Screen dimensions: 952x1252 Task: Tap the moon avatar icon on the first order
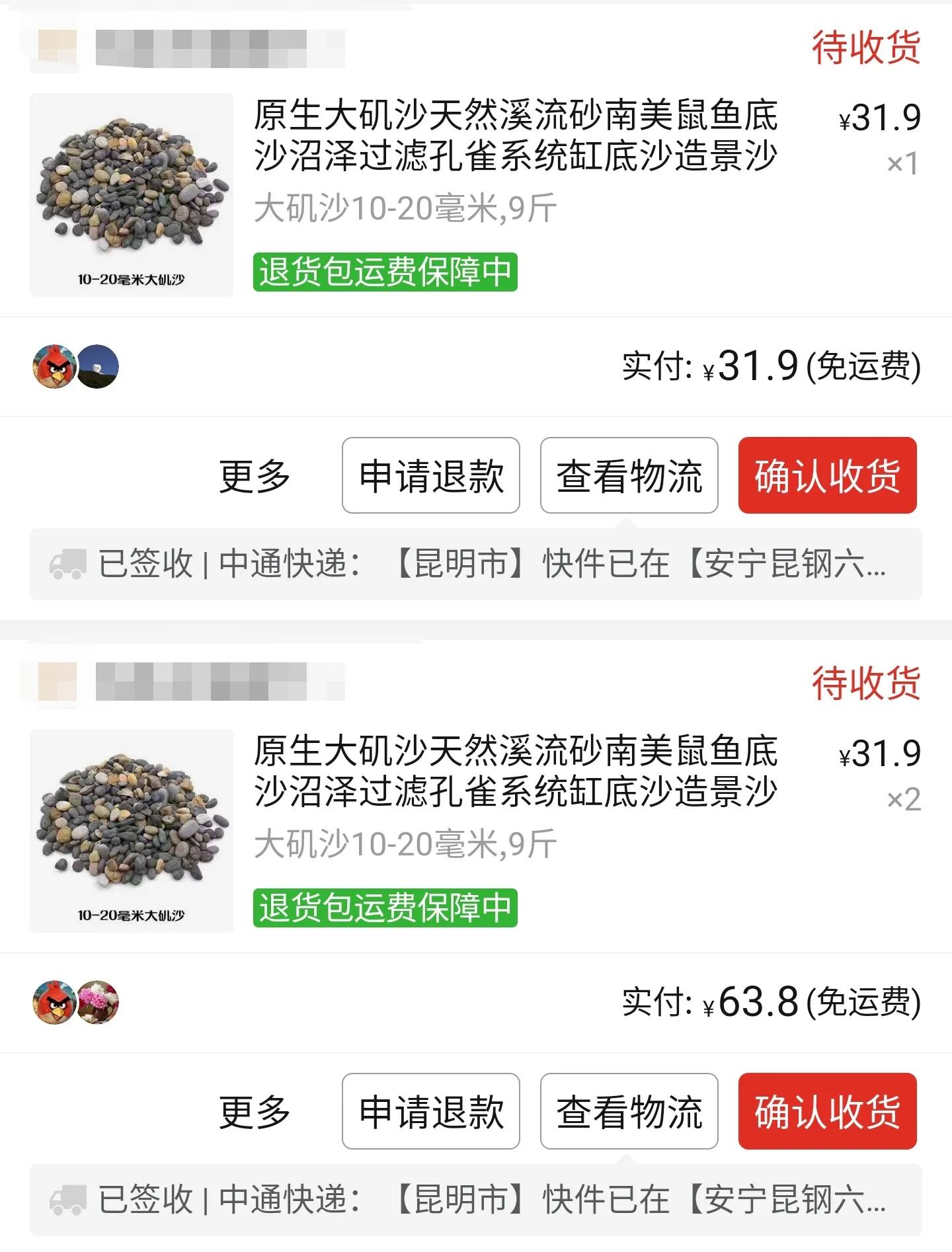[97, 366]
